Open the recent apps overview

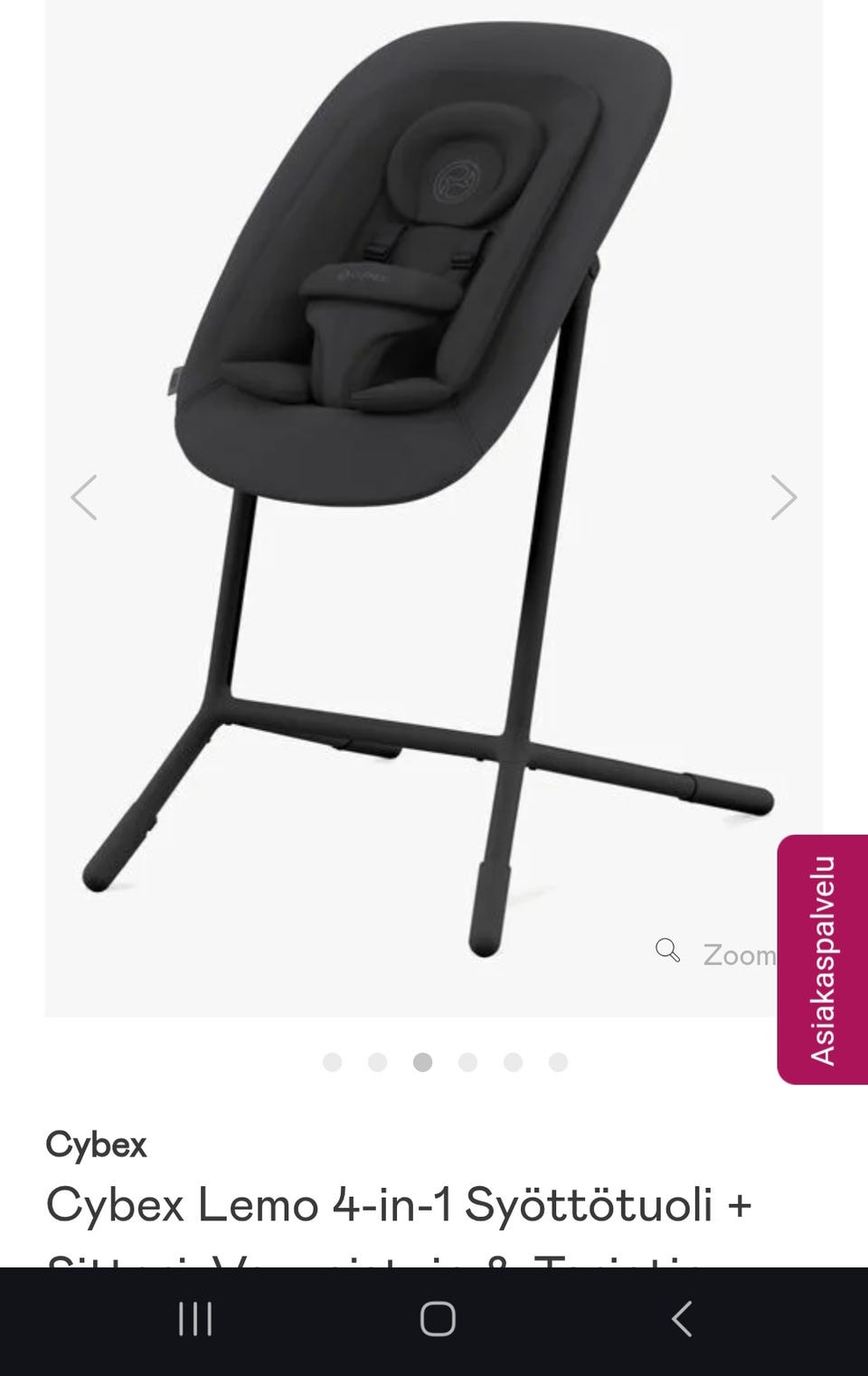[x=195, y=1319]
